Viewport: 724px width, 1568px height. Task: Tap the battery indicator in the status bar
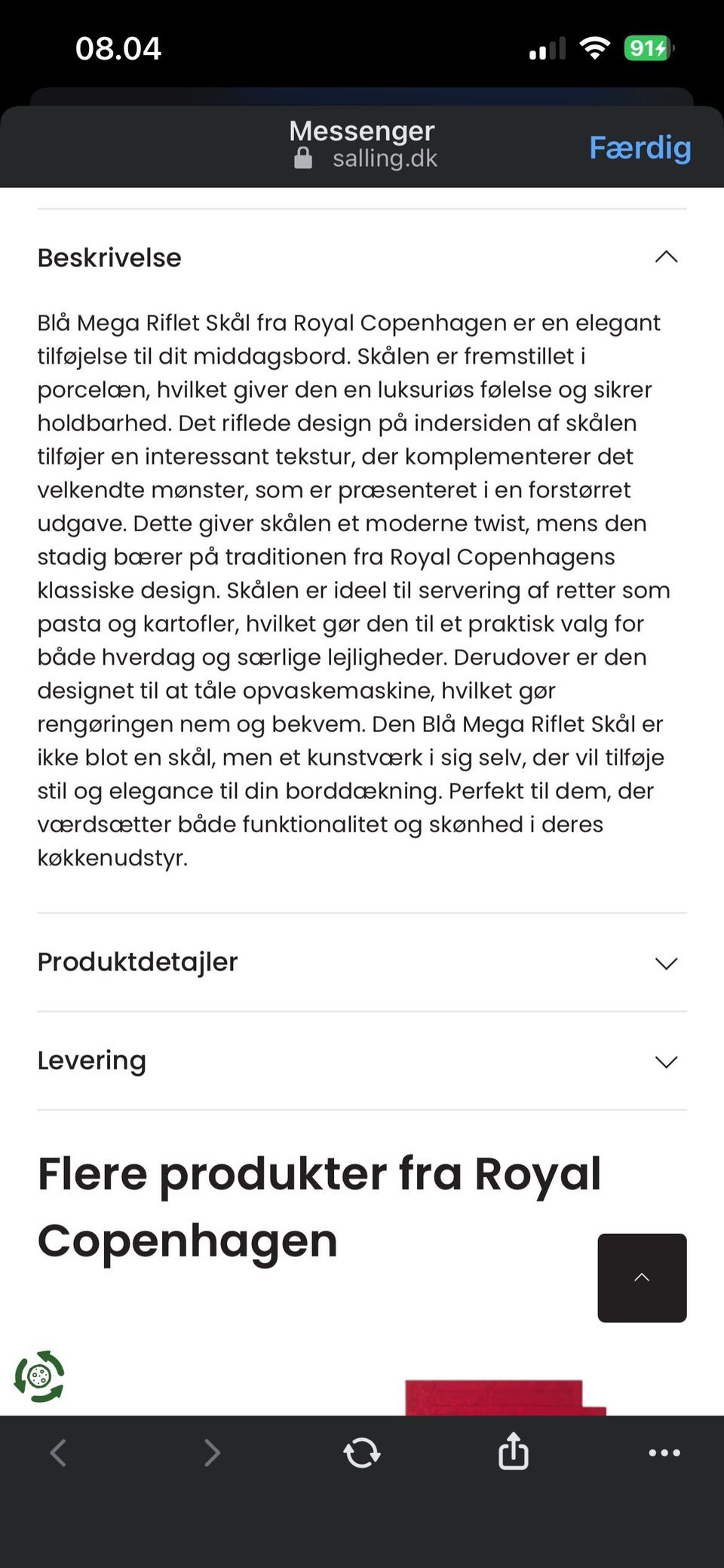(646, 48)
